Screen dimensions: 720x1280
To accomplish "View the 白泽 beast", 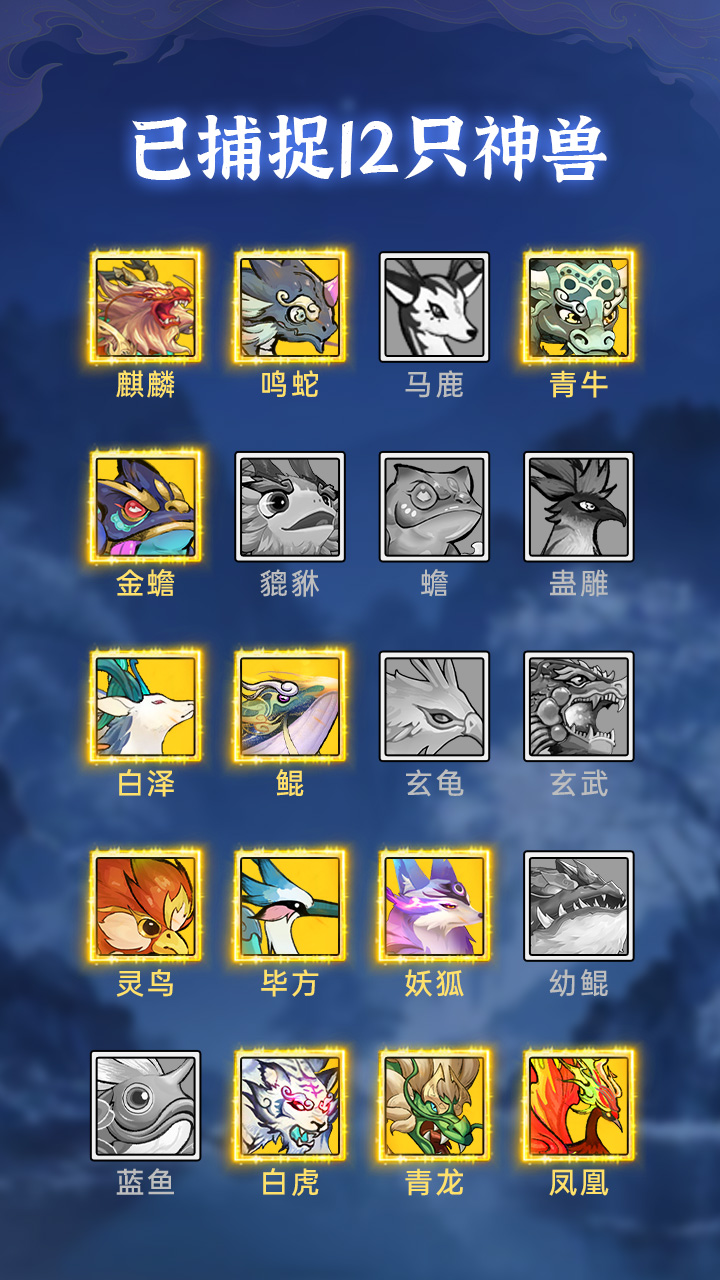I will 146,707.
